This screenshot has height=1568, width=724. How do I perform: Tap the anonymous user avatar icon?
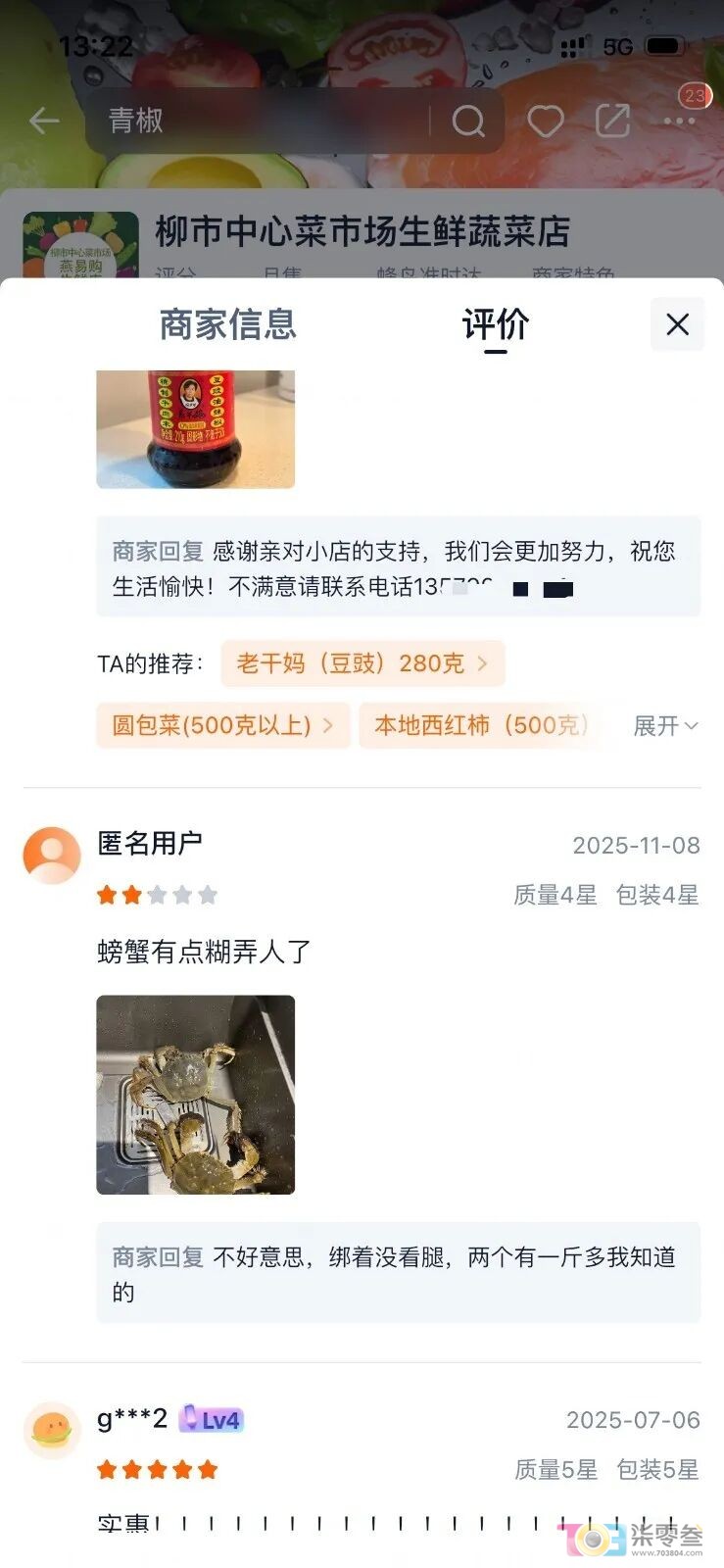tap(50, 855)
